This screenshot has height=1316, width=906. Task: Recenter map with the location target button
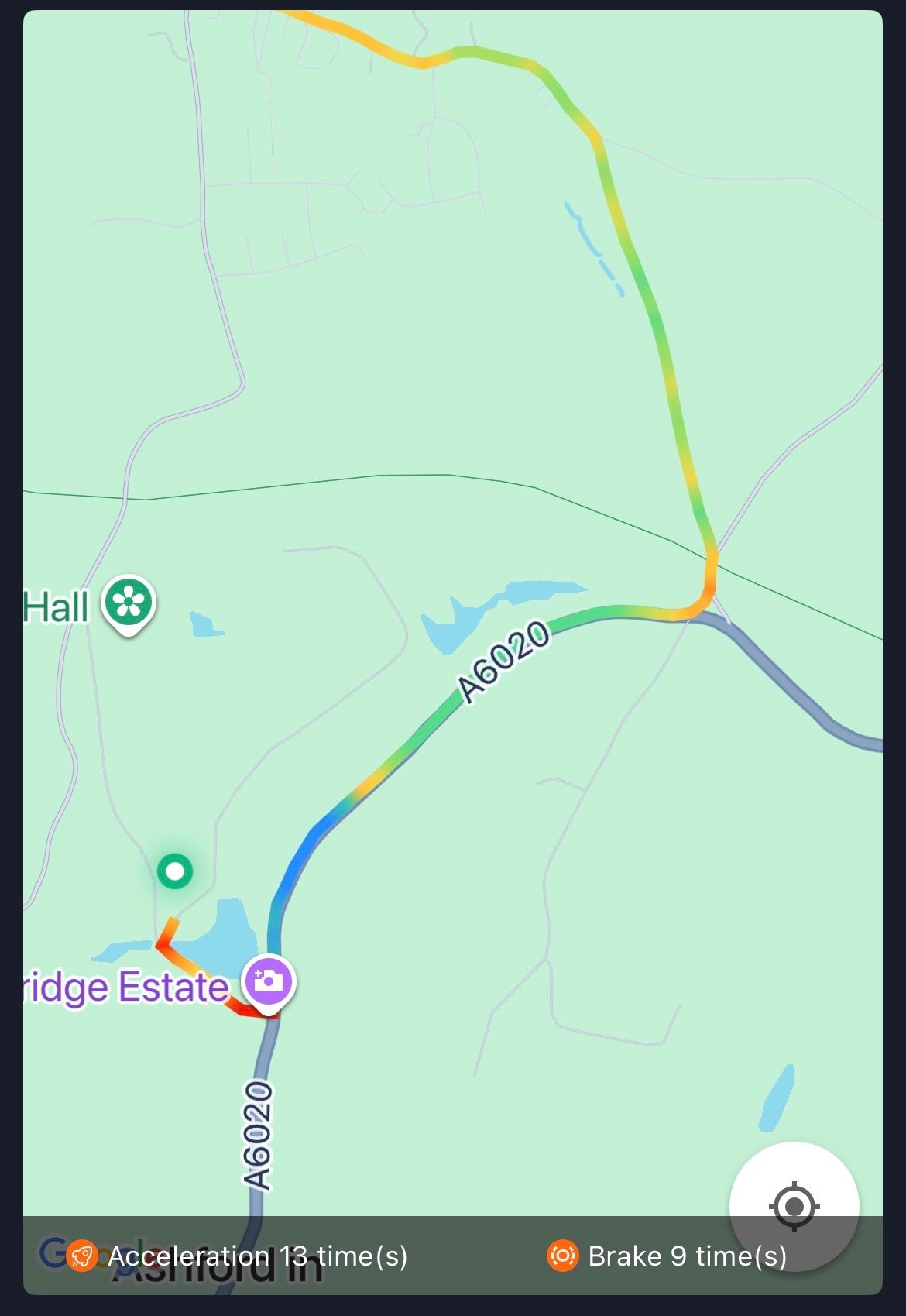click(794, 1206)
